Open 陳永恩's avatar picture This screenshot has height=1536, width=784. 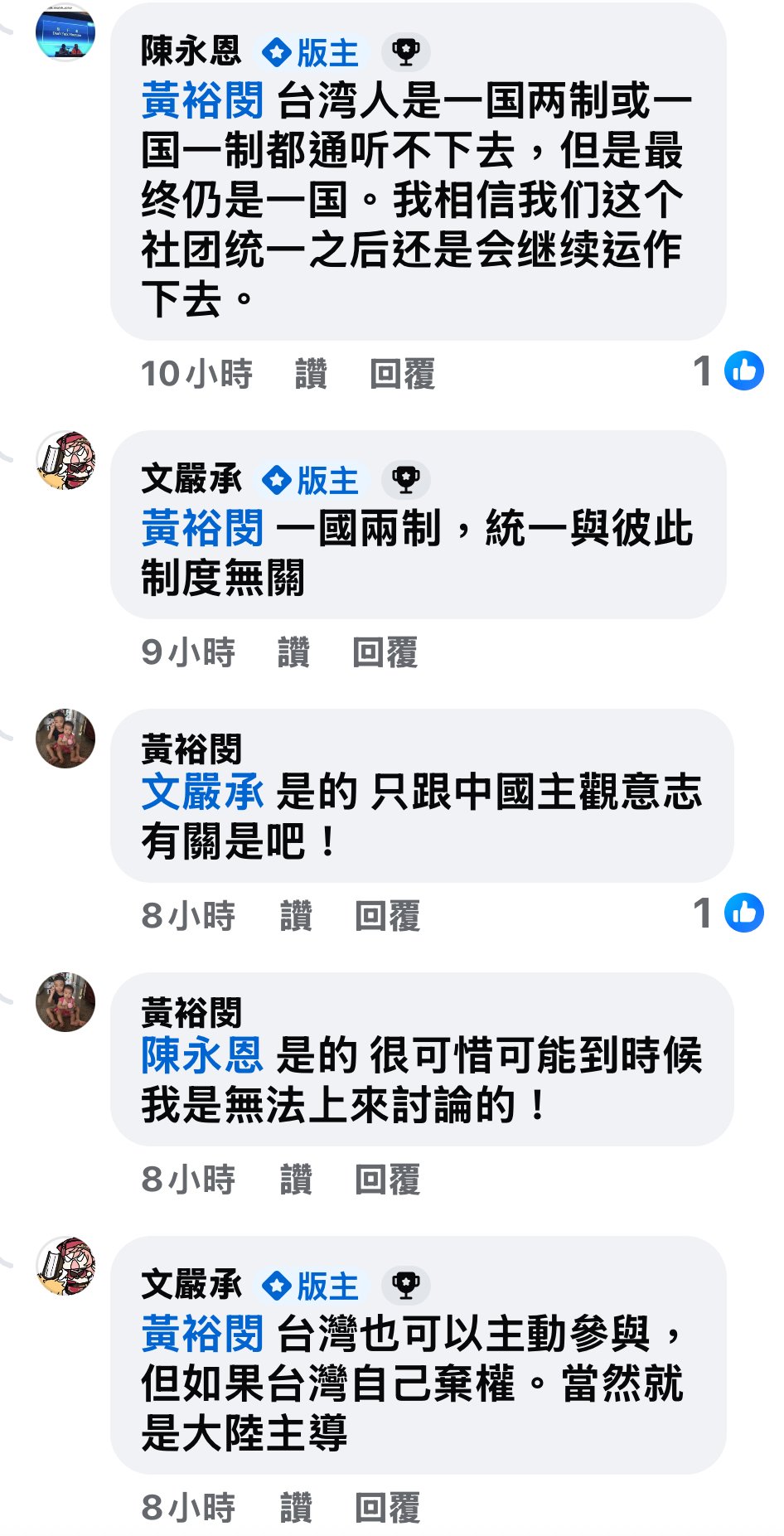[x=65, y=32]
